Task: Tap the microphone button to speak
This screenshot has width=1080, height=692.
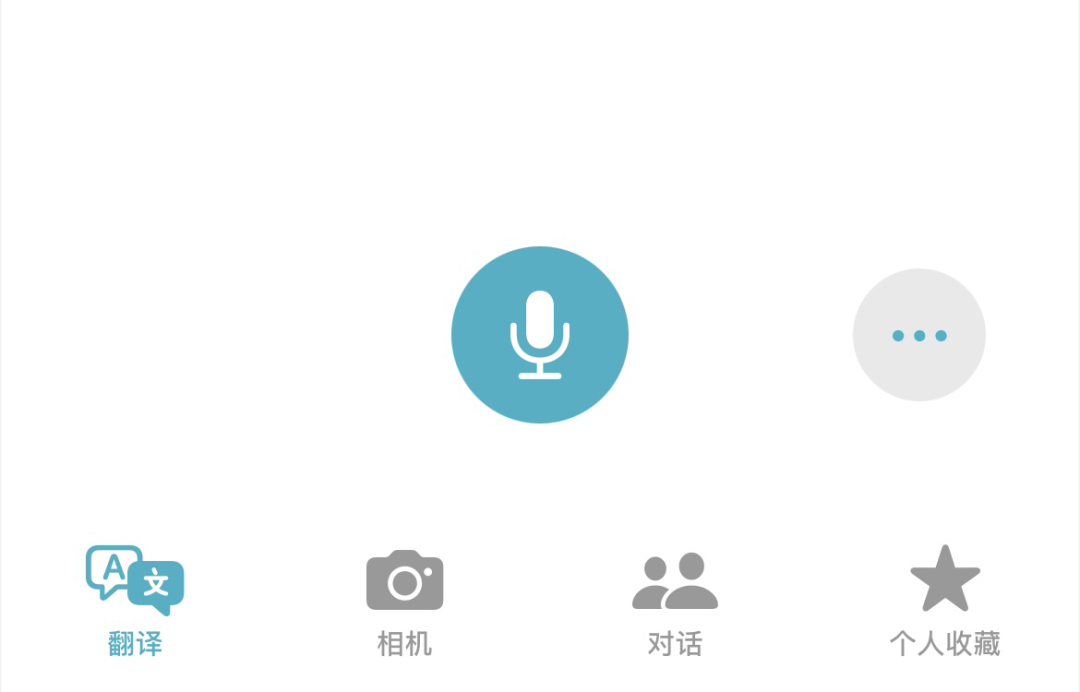Action: (x=540, y=335)
